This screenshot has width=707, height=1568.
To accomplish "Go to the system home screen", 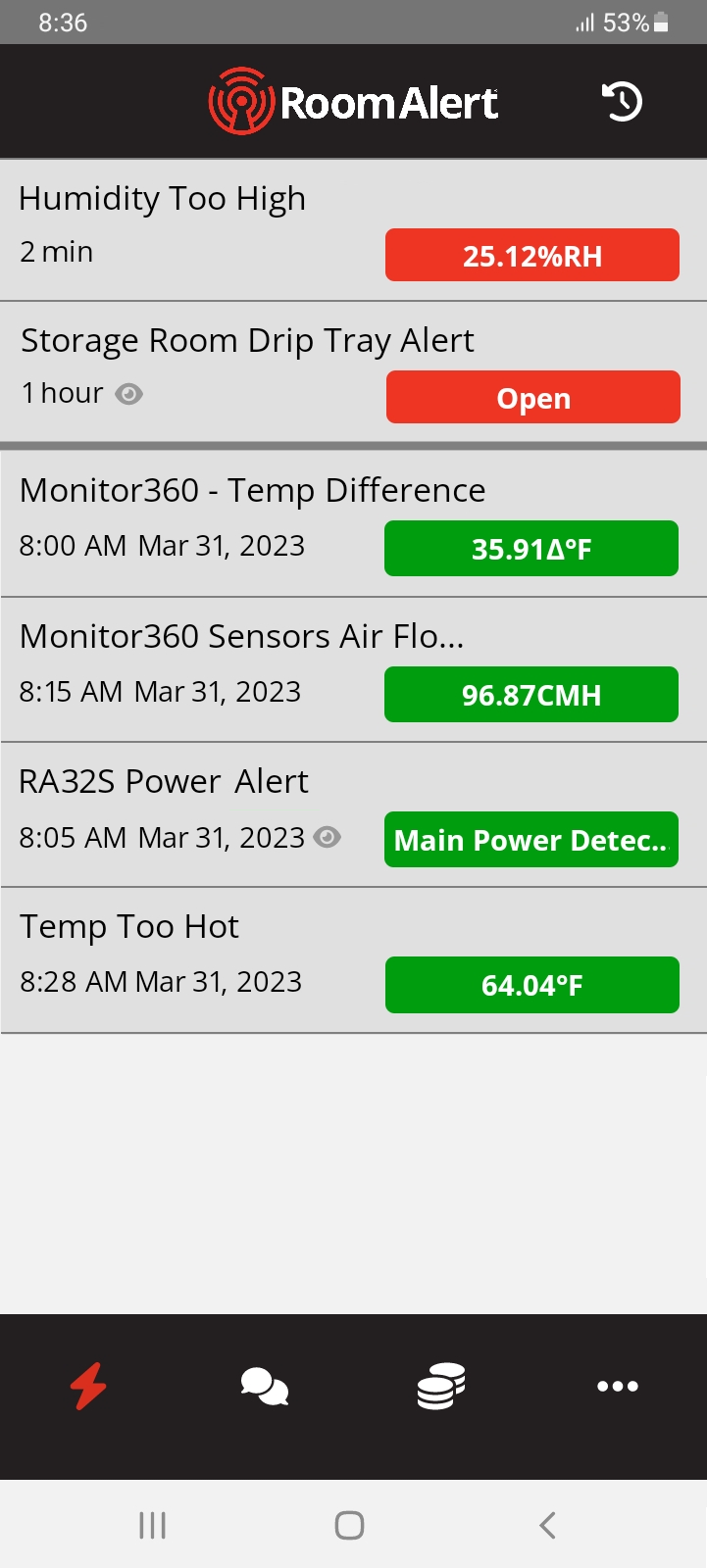I will tap(349, 1525).
